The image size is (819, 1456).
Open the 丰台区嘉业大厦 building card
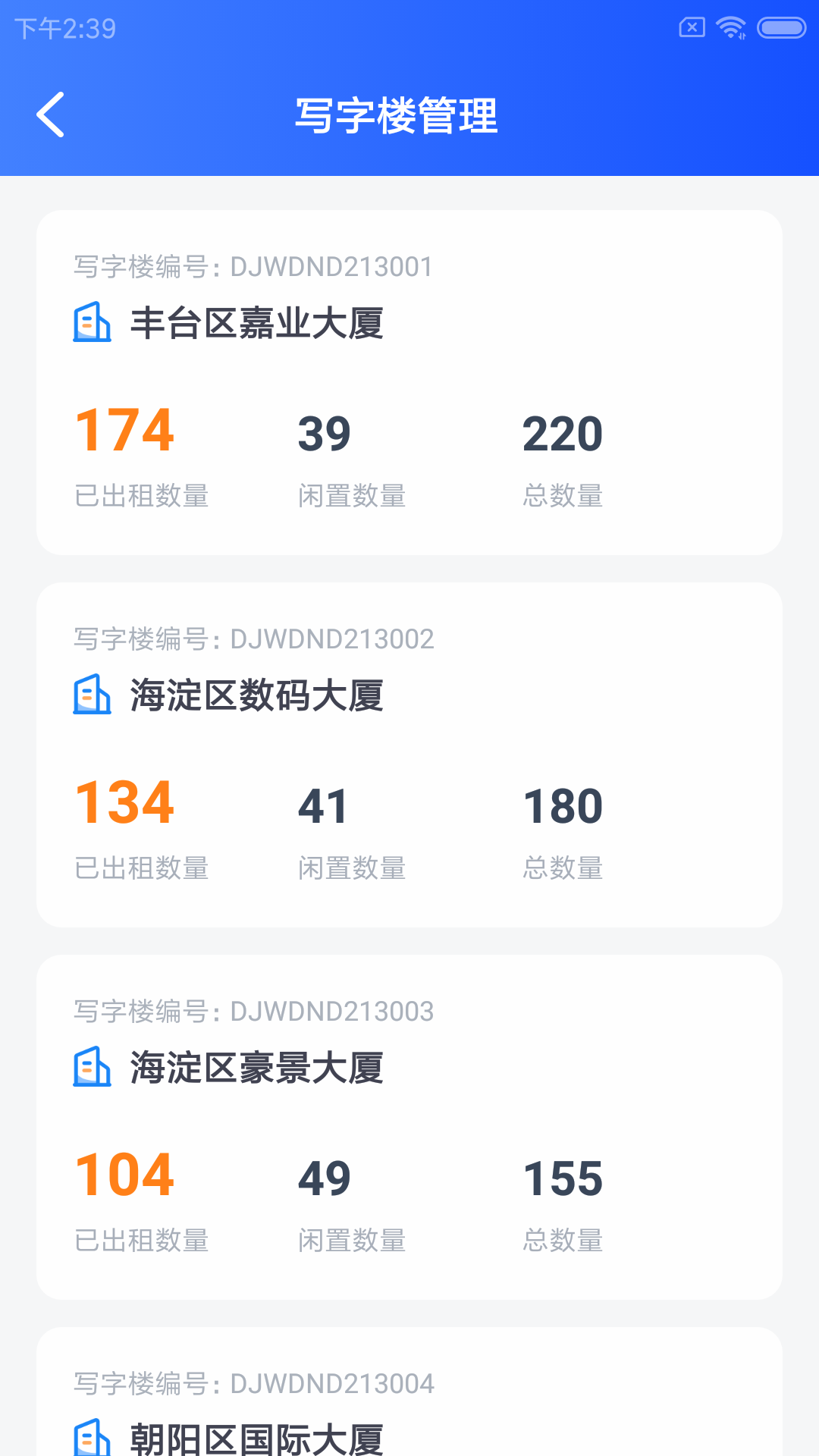click(x=409, y=382)
